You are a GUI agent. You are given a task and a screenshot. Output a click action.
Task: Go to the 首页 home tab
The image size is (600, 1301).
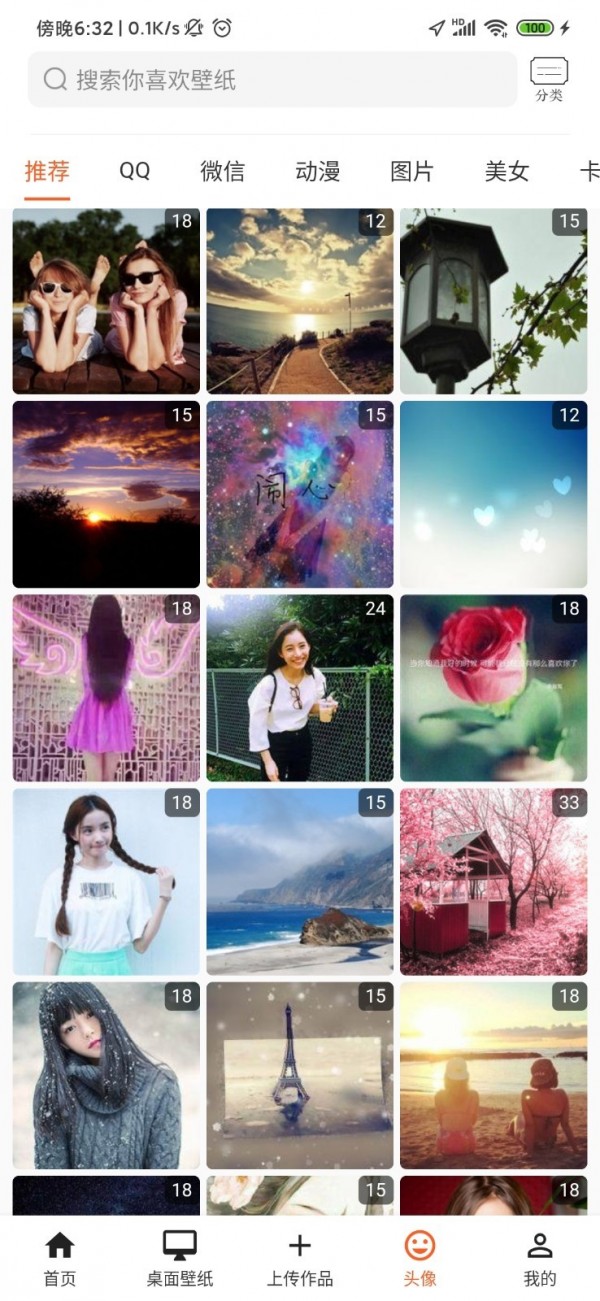60,1258
